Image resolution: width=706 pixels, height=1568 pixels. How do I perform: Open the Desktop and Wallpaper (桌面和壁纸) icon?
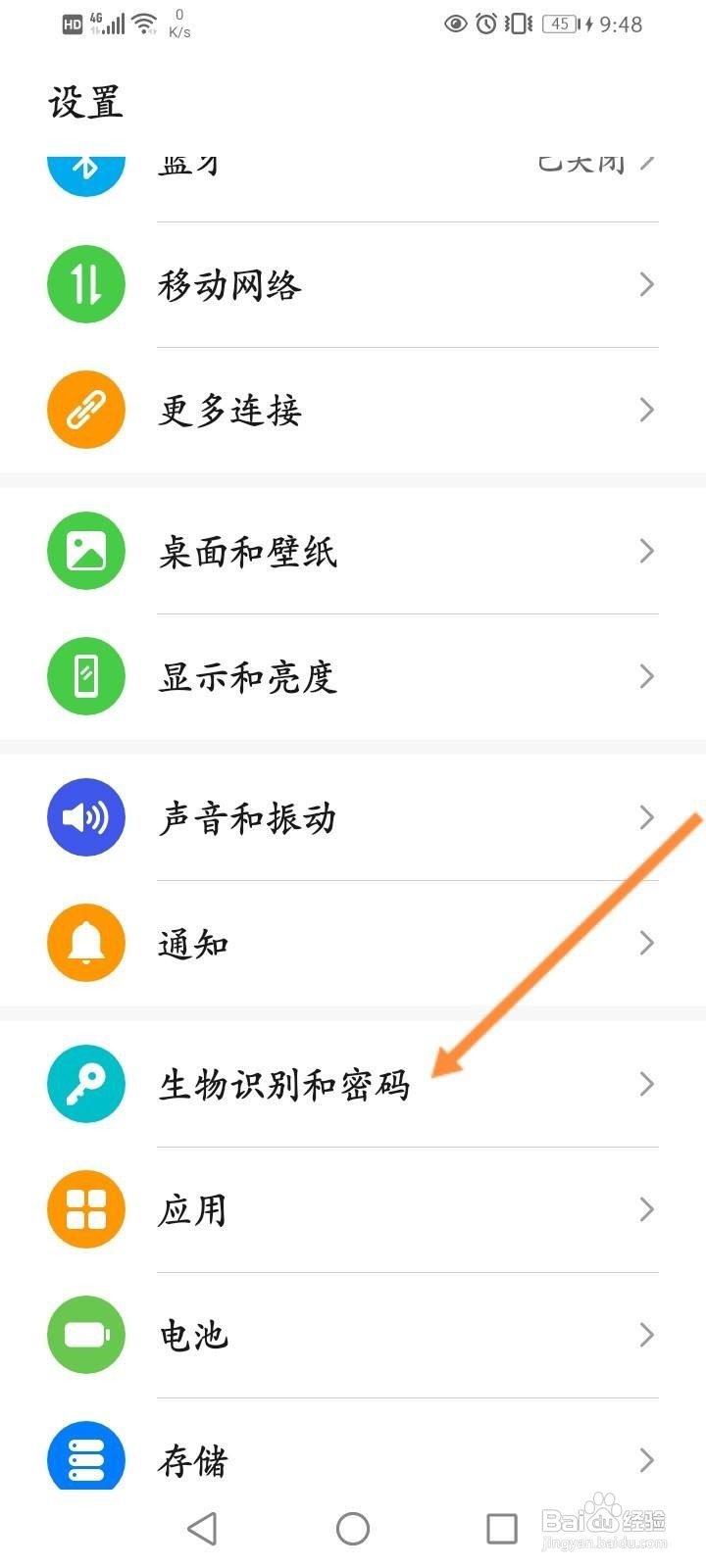[85, 551]
